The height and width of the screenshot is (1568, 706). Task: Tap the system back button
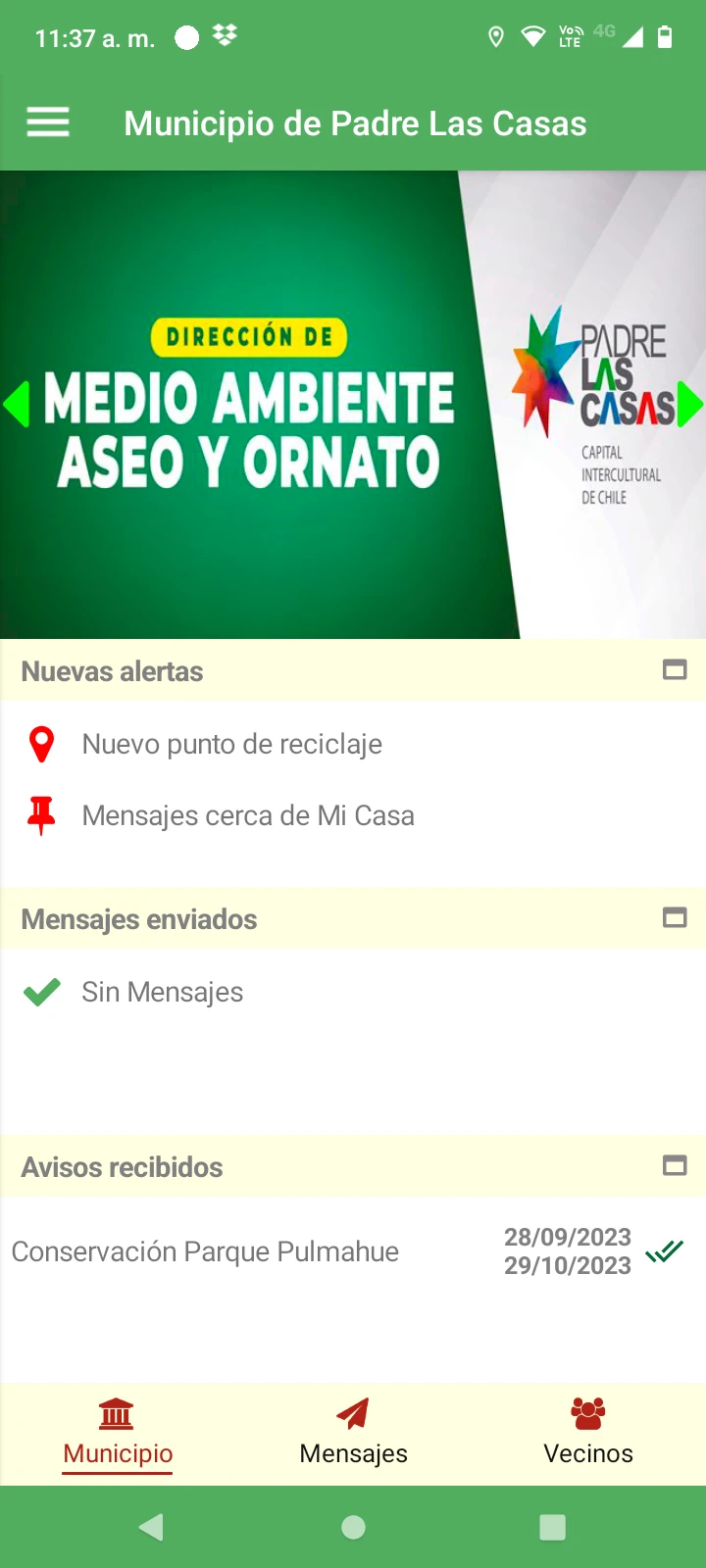pyautogui.click(x=152, y=1527)
